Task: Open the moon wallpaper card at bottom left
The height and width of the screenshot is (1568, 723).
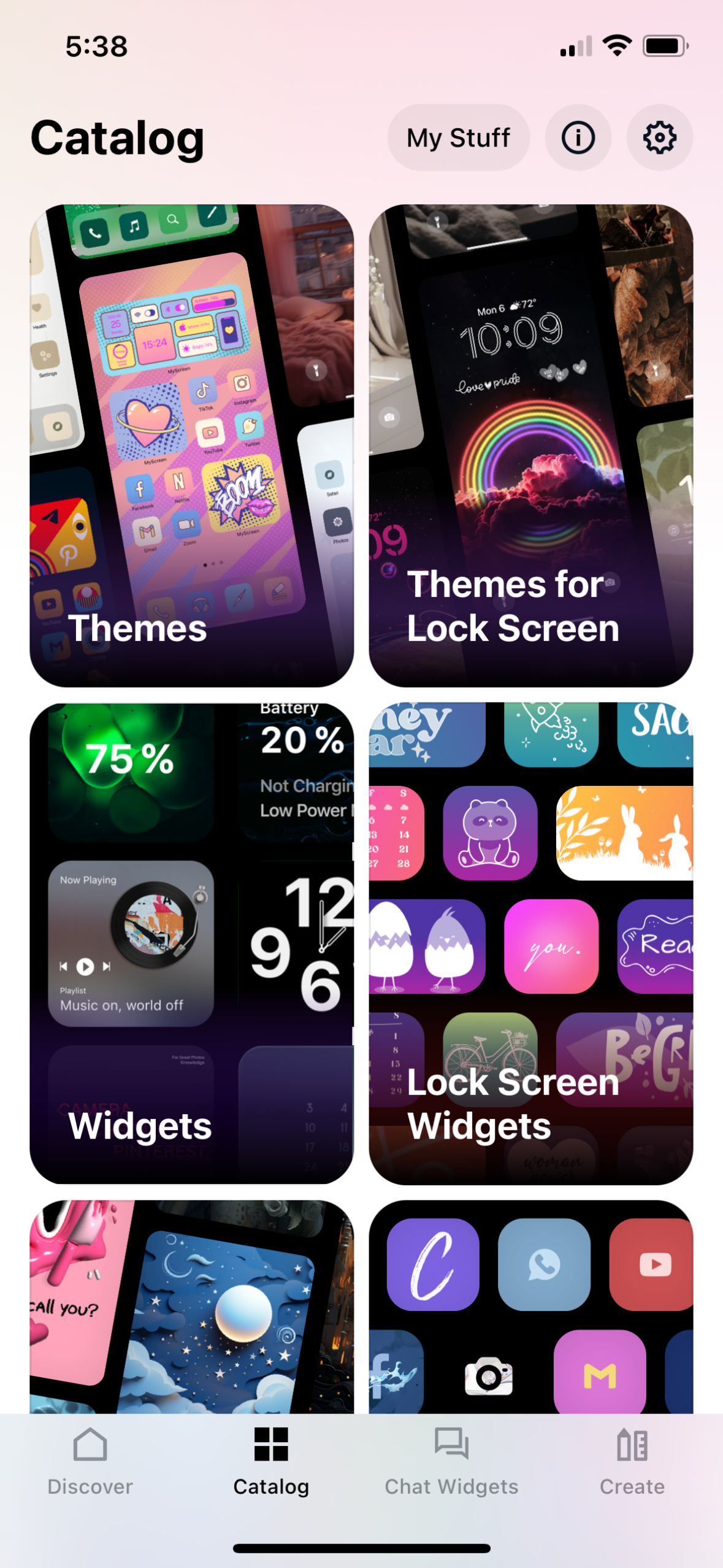Action: (192, 1319)
